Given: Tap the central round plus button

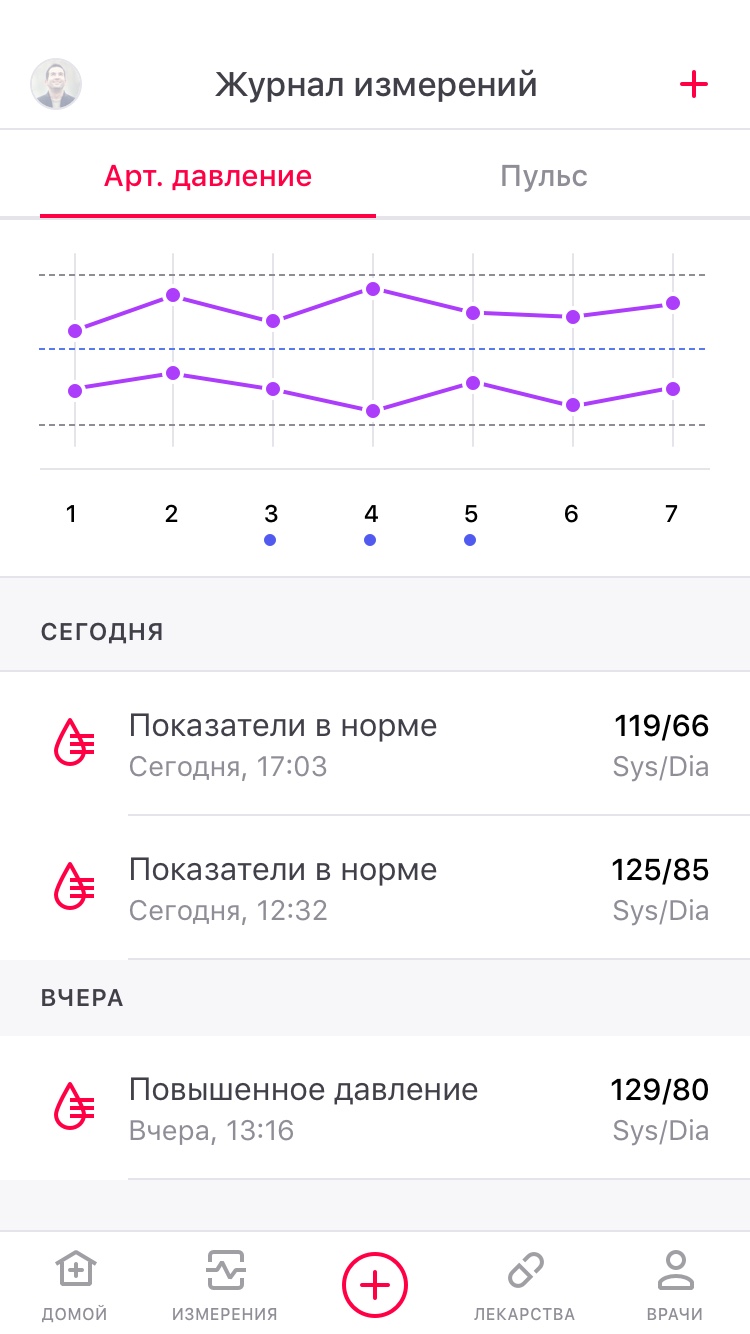Looking at the screenshot, I should click(375, 1282).
